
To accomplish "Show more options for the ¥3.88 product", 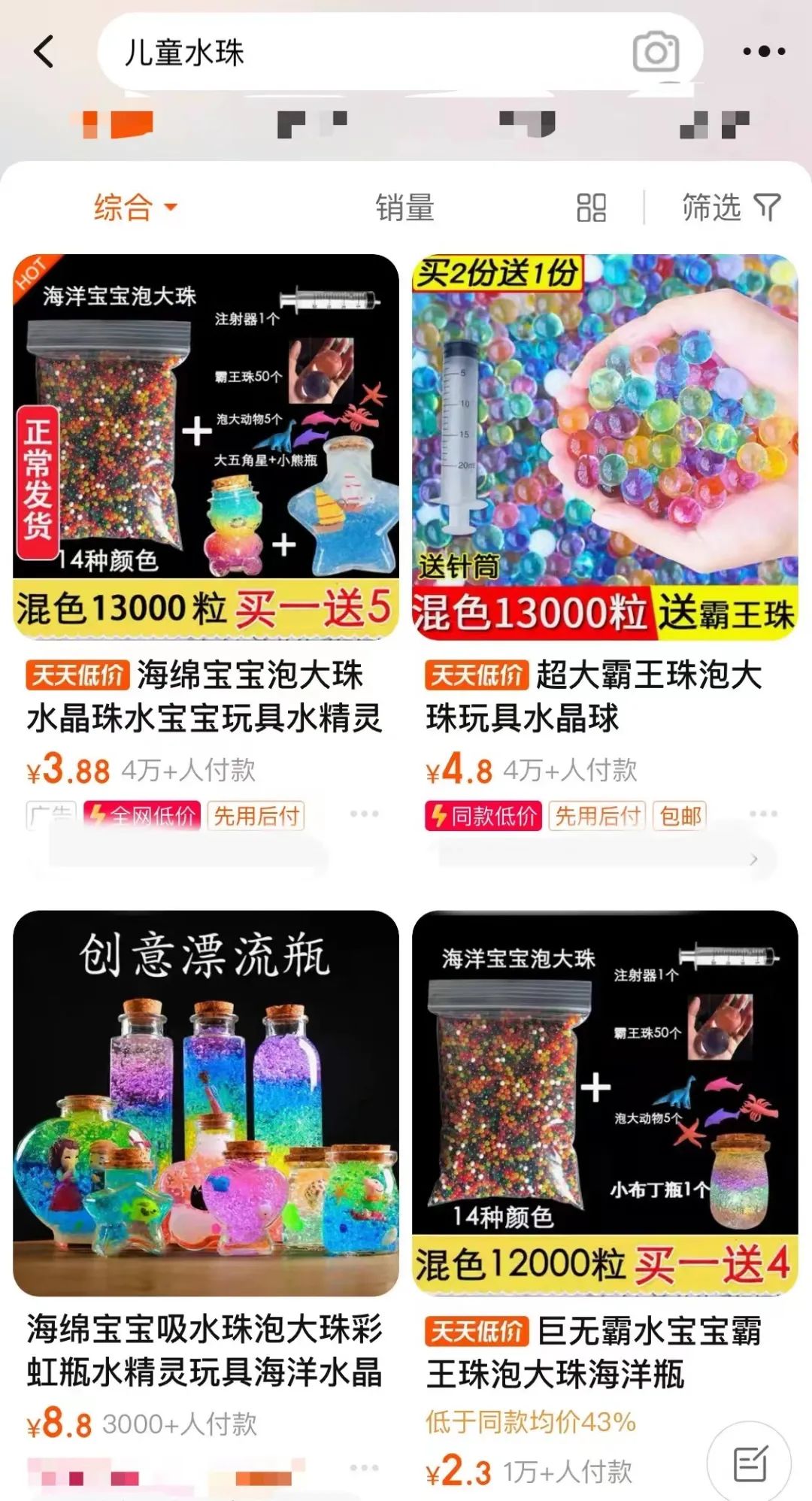I will [365, 814].
